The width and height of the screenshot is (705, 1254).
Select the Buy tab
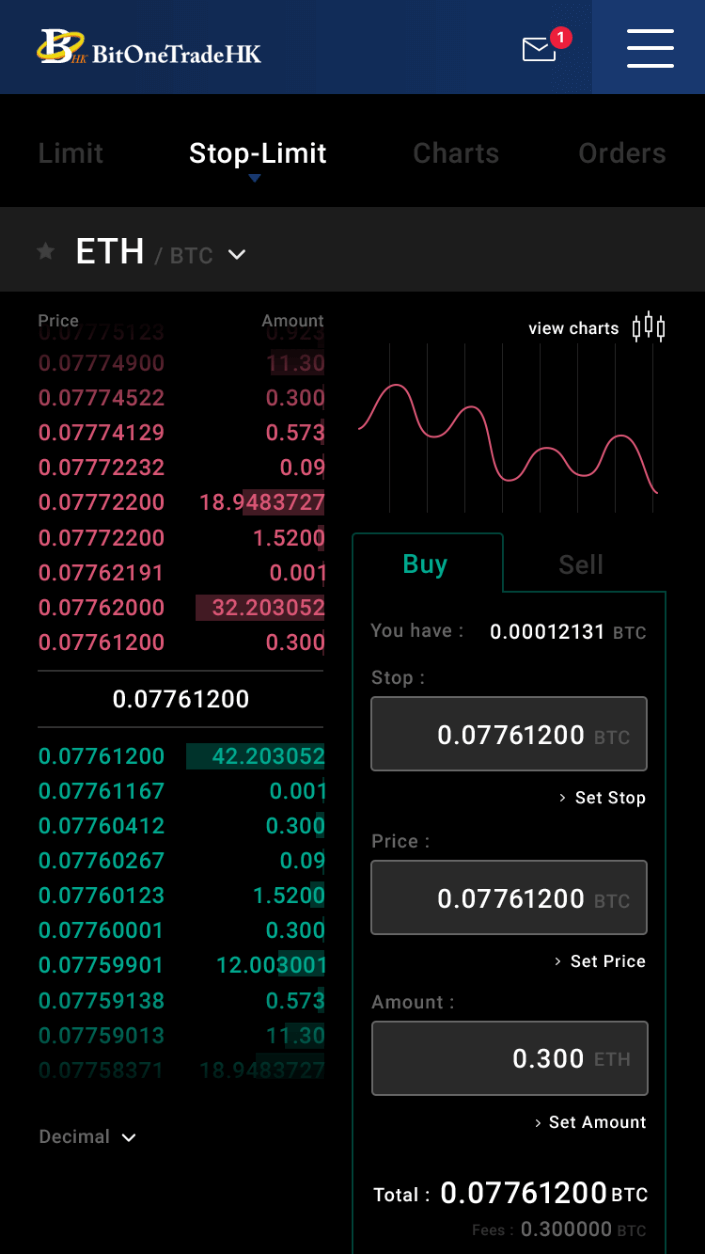[425, 563]
